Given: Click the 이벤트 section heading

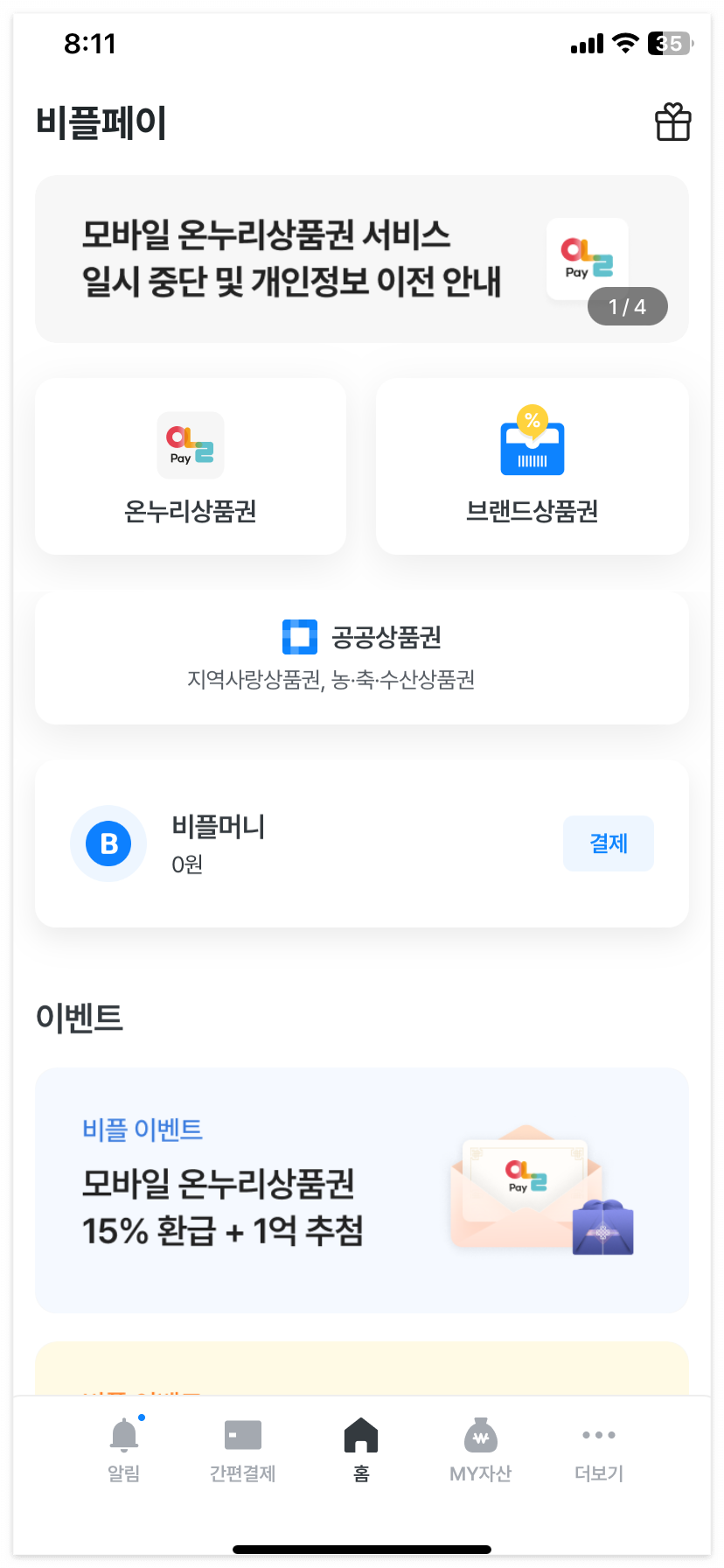Looking at the screenshot, I should (80, 1017).
